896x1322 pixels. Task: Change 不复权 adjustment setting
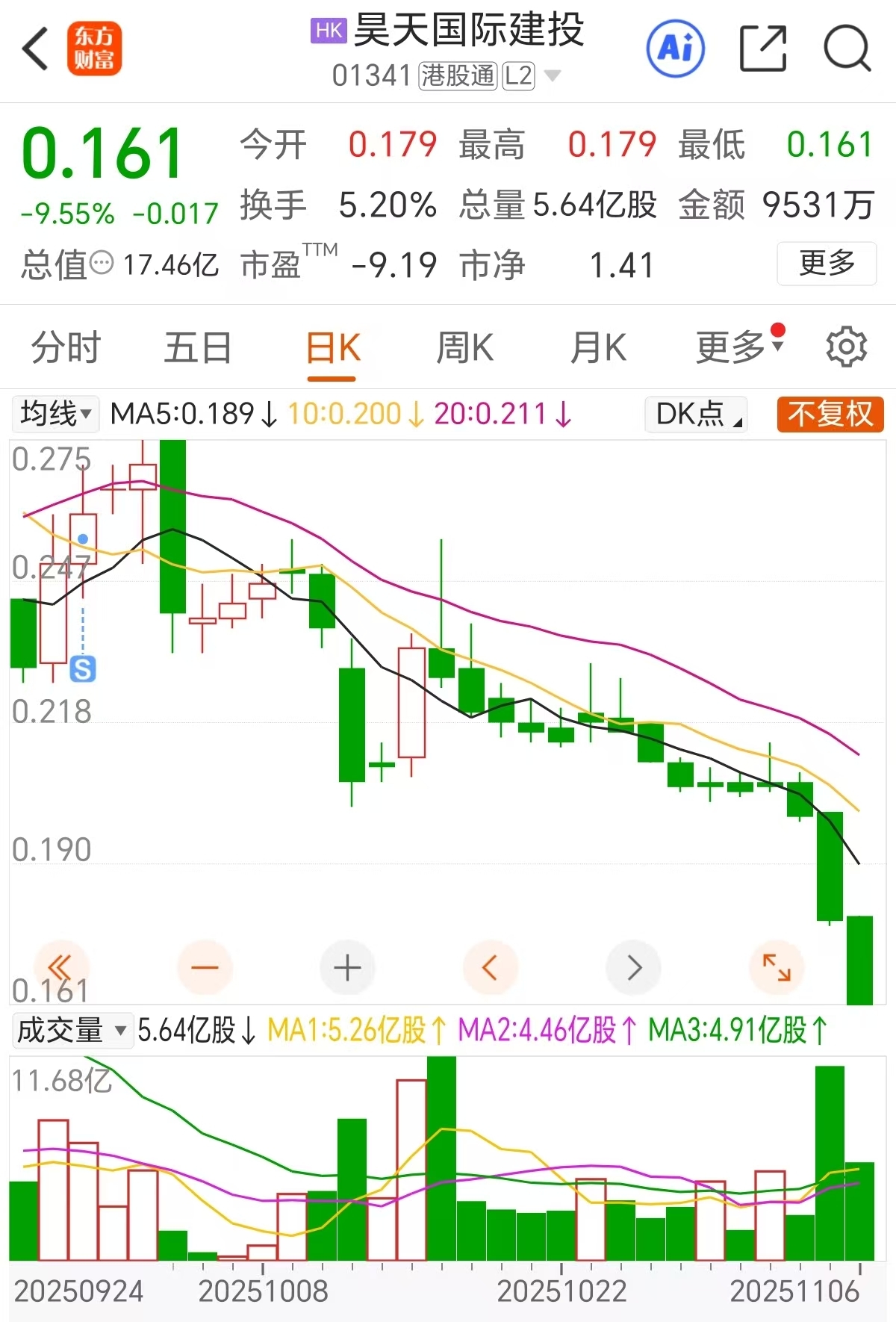tap(830, 414)
